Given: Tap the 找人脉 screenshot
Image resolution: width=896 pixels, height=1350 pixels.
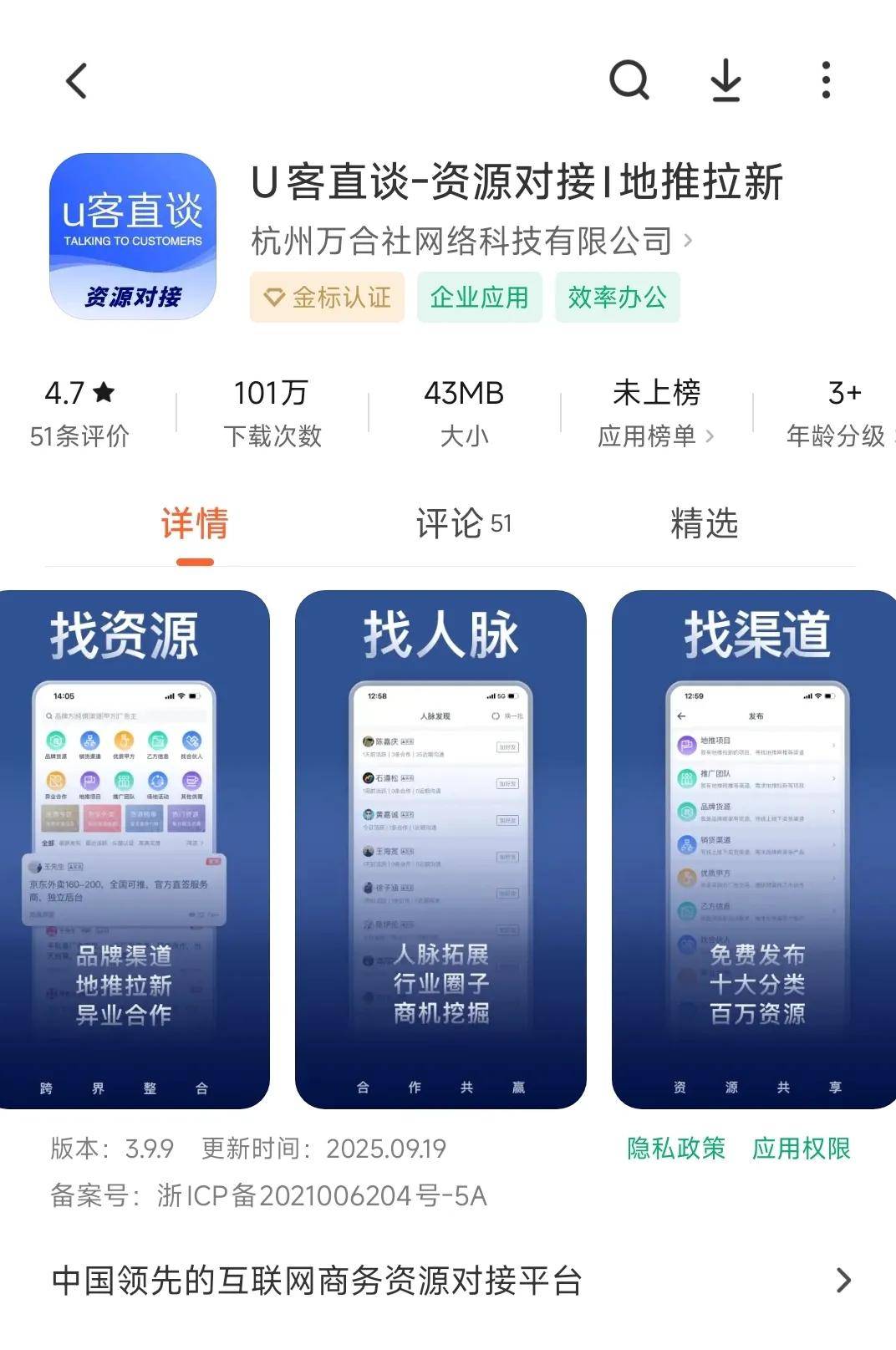Looking at the screenshot, I should [x=441, y=853].
